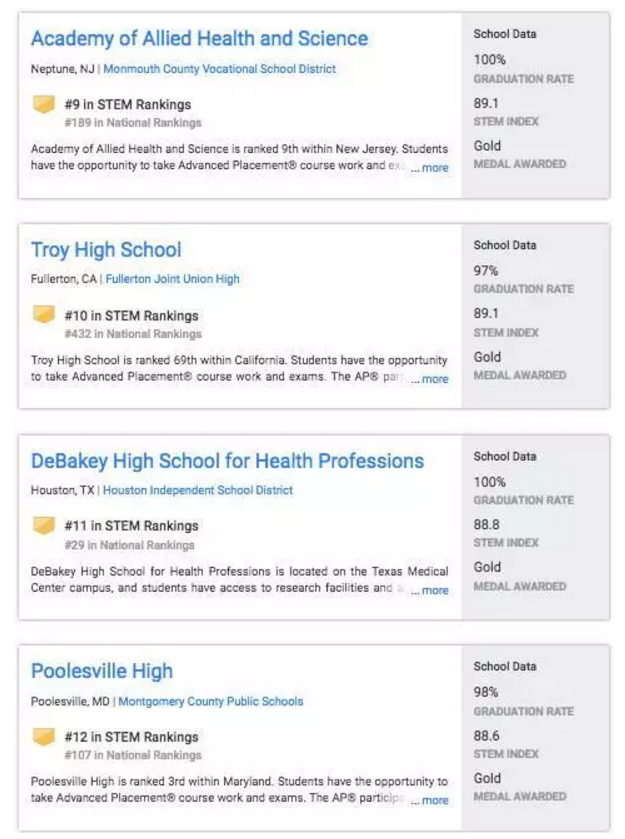Visit the Fullerton Joint Union High district link
The width and height of the screenshot is (625, 839).
pos(172,280)
